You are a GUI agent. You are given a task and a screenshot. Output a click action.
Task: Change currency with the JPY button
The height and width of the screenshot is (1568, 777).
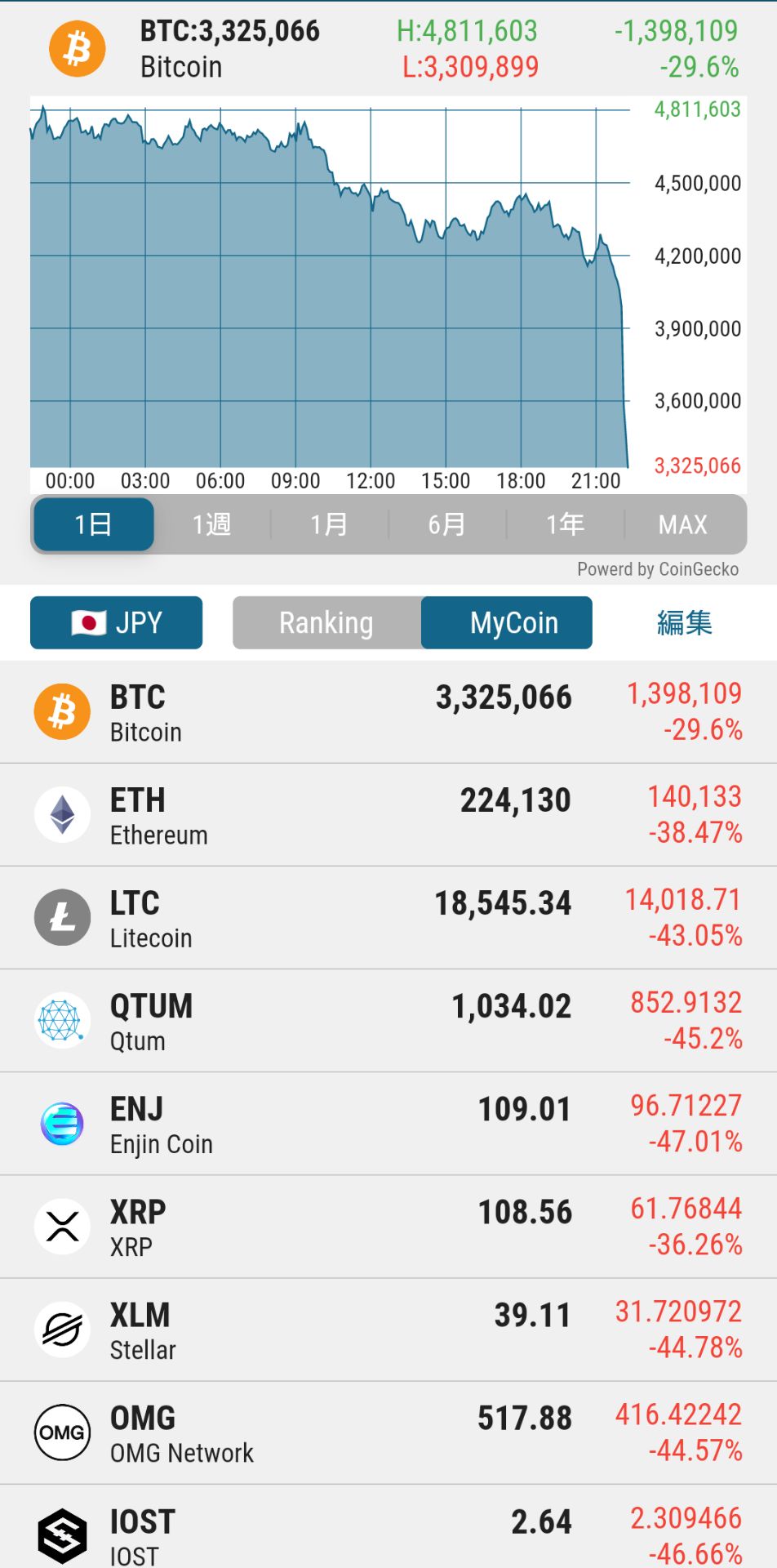tap(116, 622)
